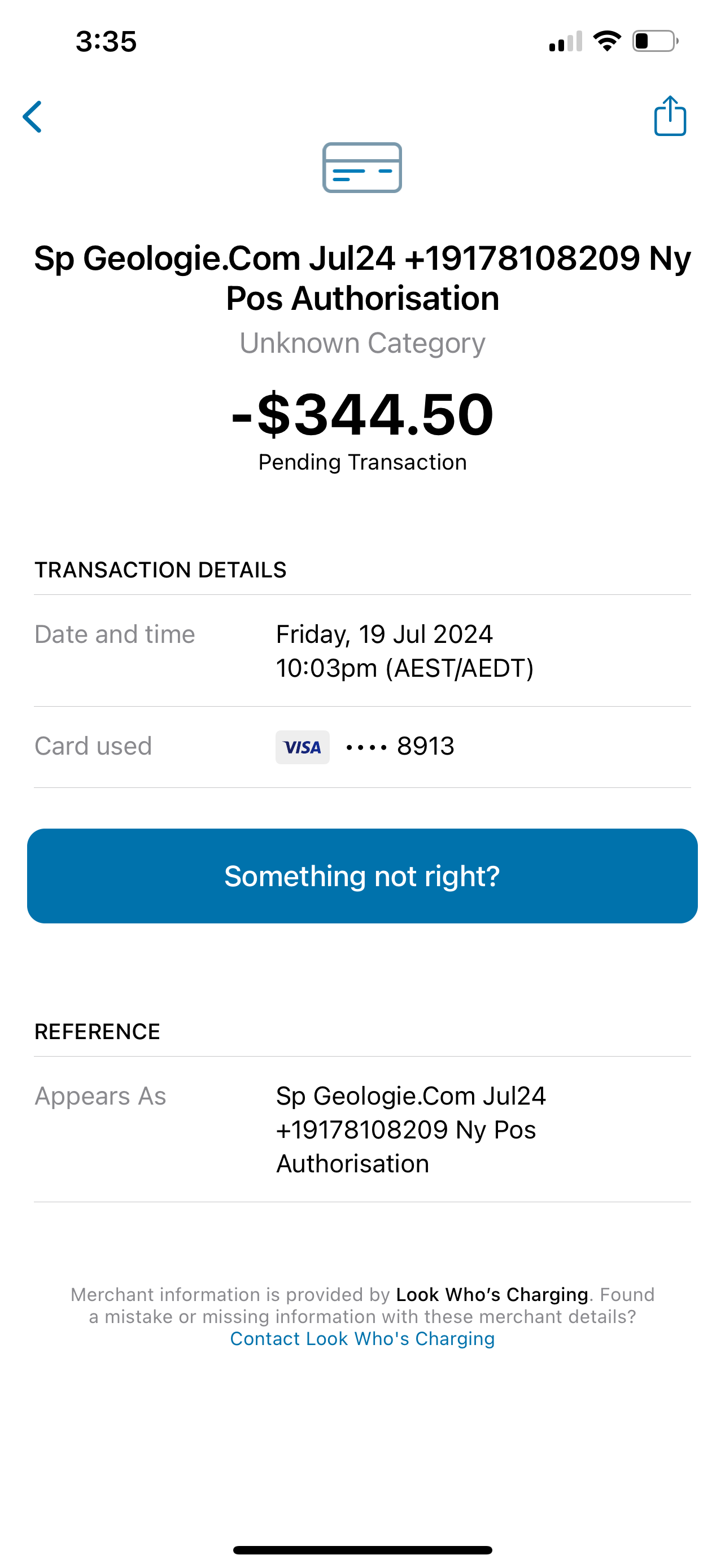Image resolution: width=725 pixels, height=1568 pixels.
Task: Tap the 'Something not right?' button
Action: pyautogui.click(x=362, y=875)
